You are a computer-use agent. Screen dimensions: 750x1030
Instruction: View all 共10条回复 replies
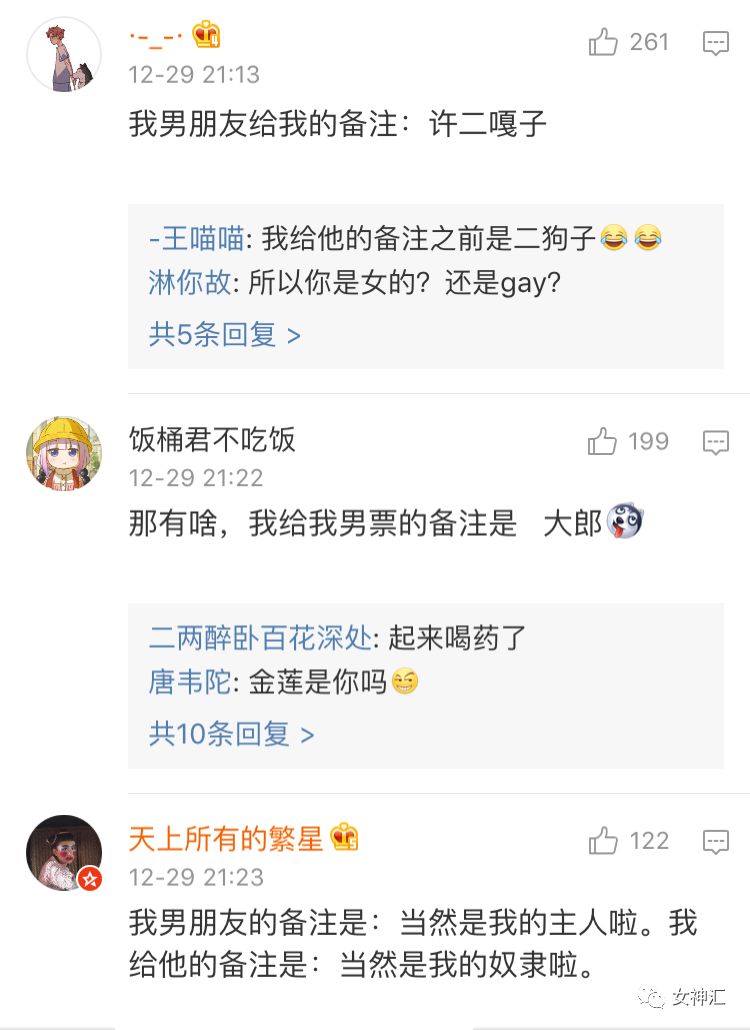click(231, 734)
